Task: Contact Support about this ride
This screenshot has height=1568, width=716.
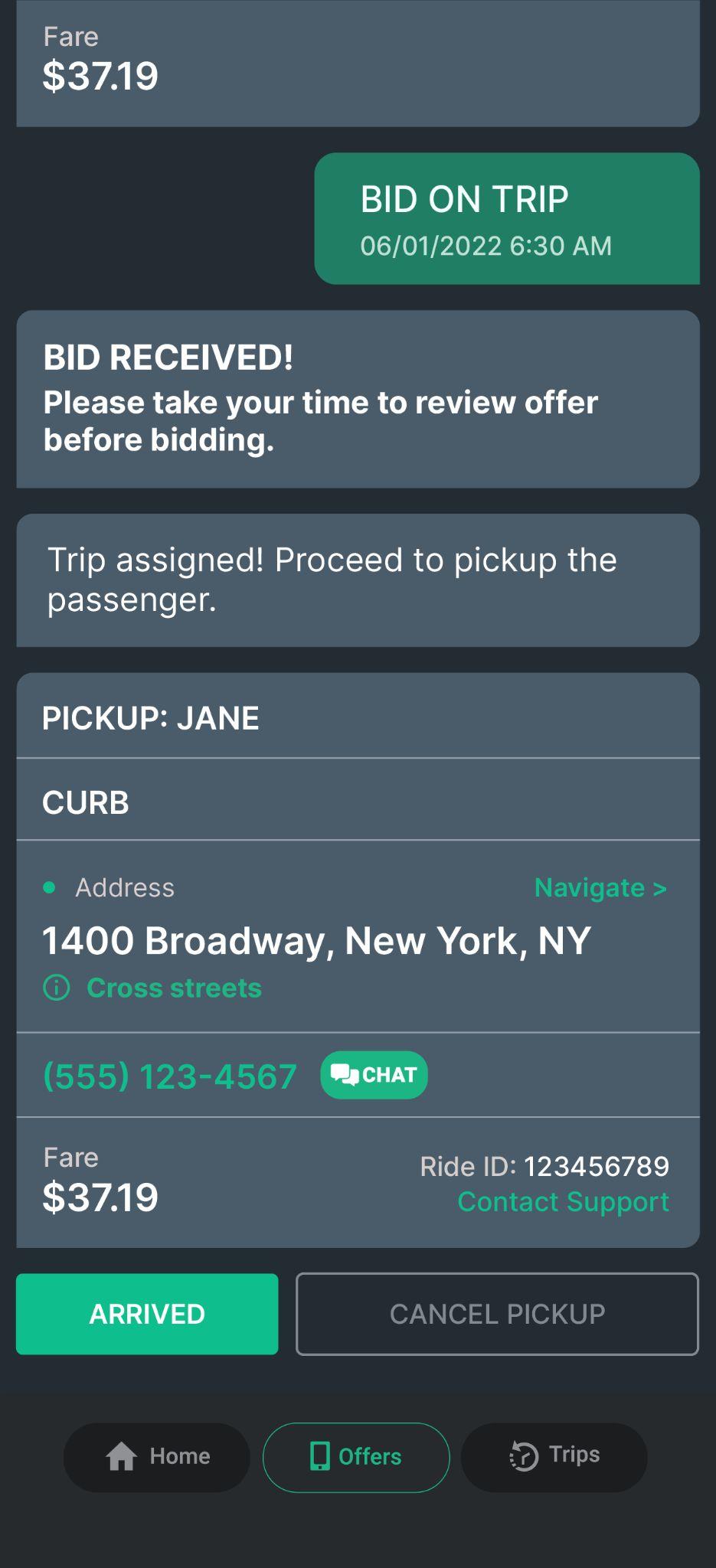Action: click(563, 1202)
